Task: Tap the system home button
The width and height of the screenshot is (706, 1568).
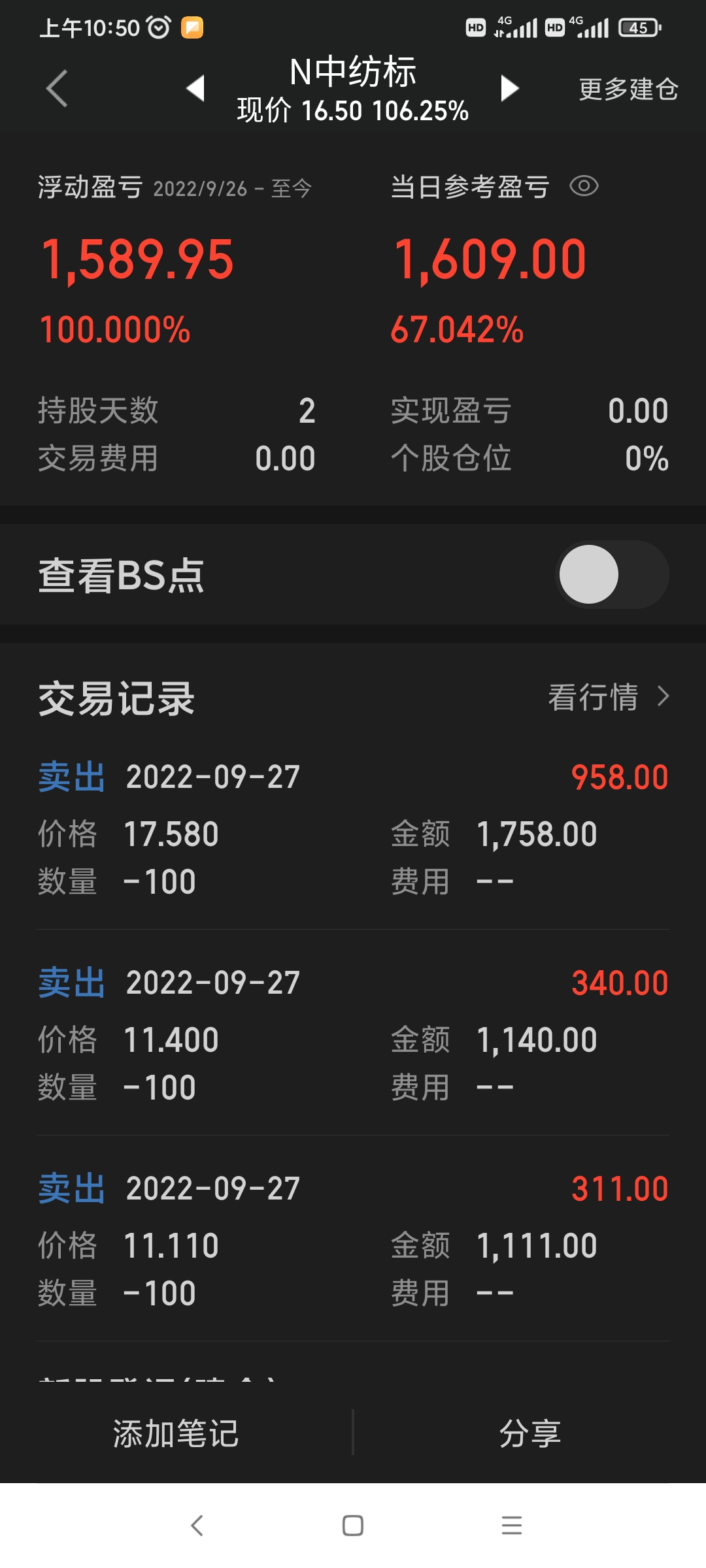Action: [x=353, y=1526]
